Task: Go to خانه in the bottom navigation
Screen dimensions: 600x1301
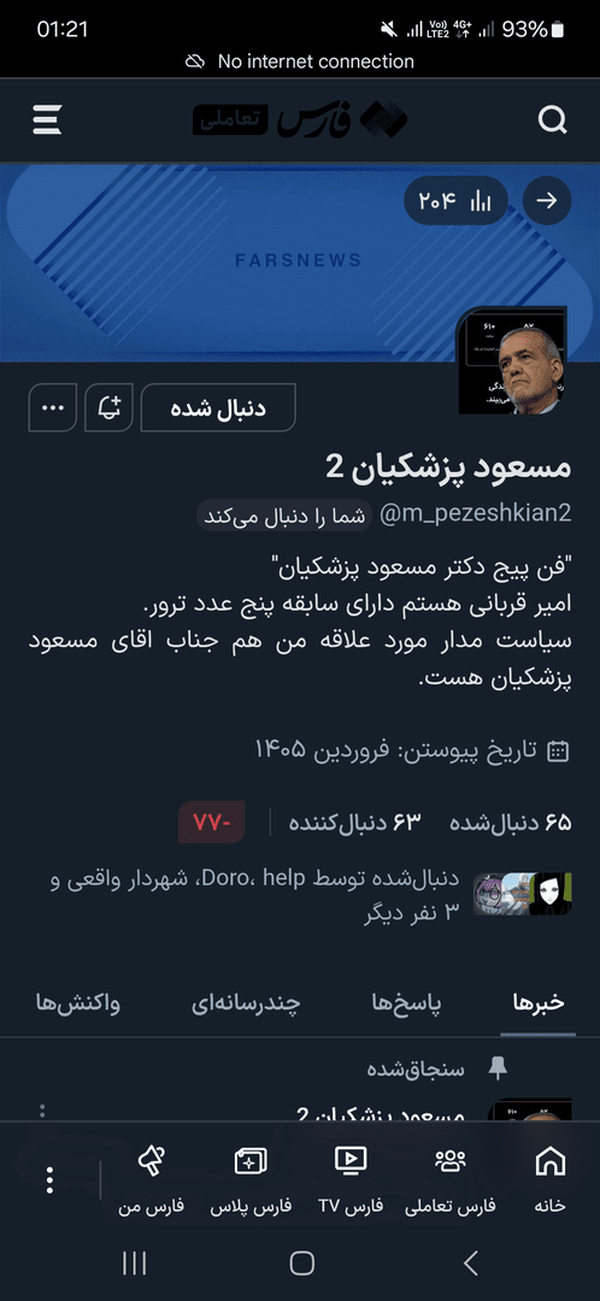Action: click(550, 1180)
